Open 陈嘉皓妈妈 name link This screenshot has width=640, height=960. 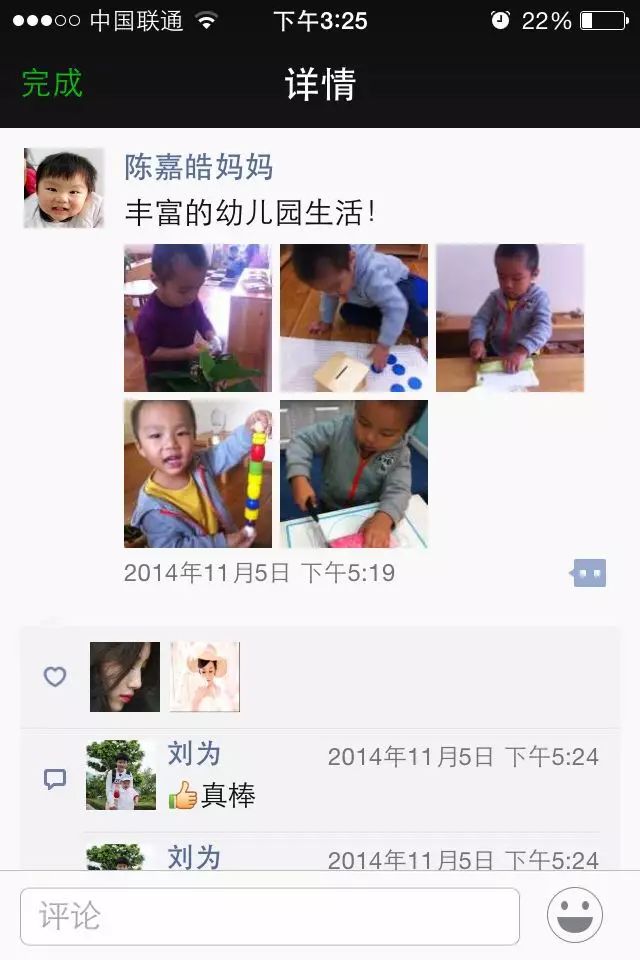[198, 166]
